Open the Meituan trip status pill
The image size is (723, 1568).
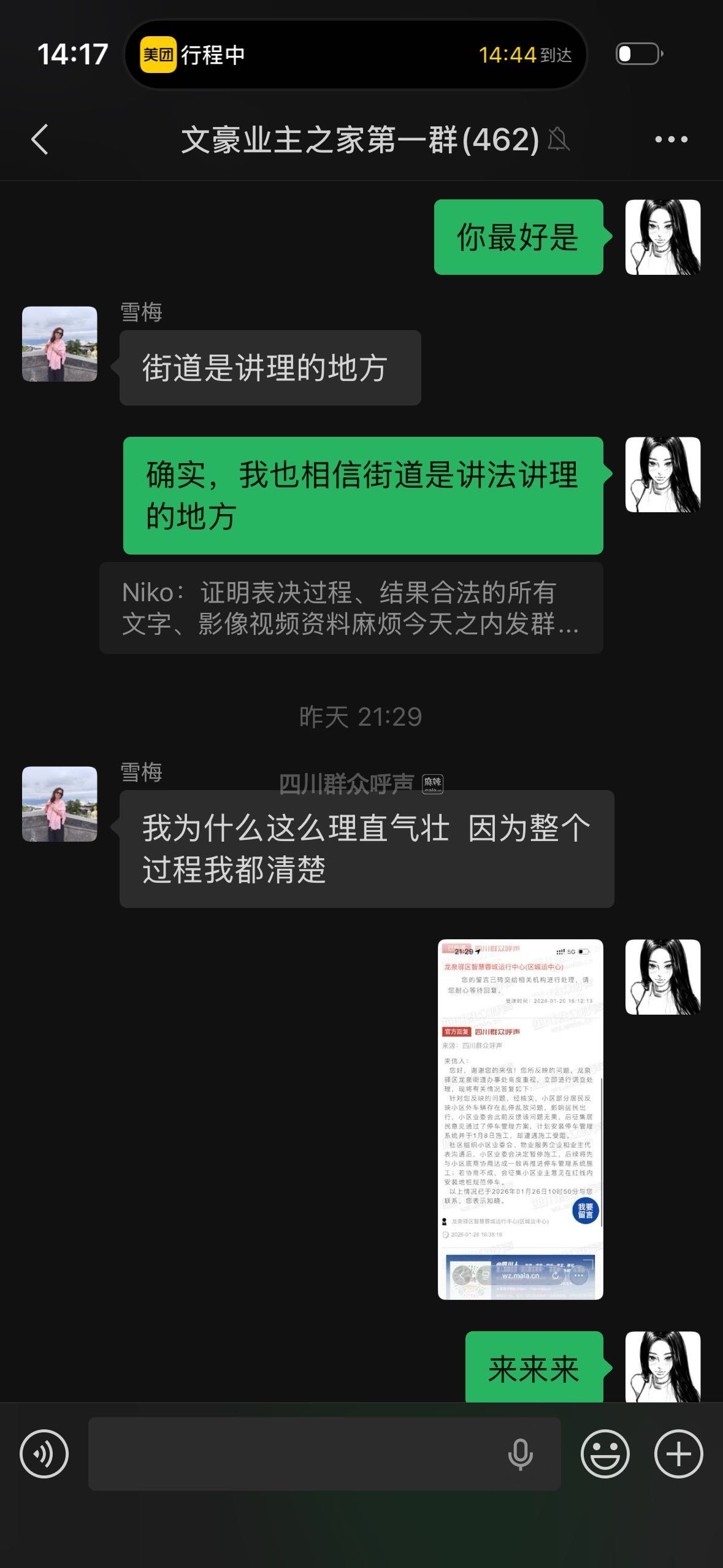(356, 55)
